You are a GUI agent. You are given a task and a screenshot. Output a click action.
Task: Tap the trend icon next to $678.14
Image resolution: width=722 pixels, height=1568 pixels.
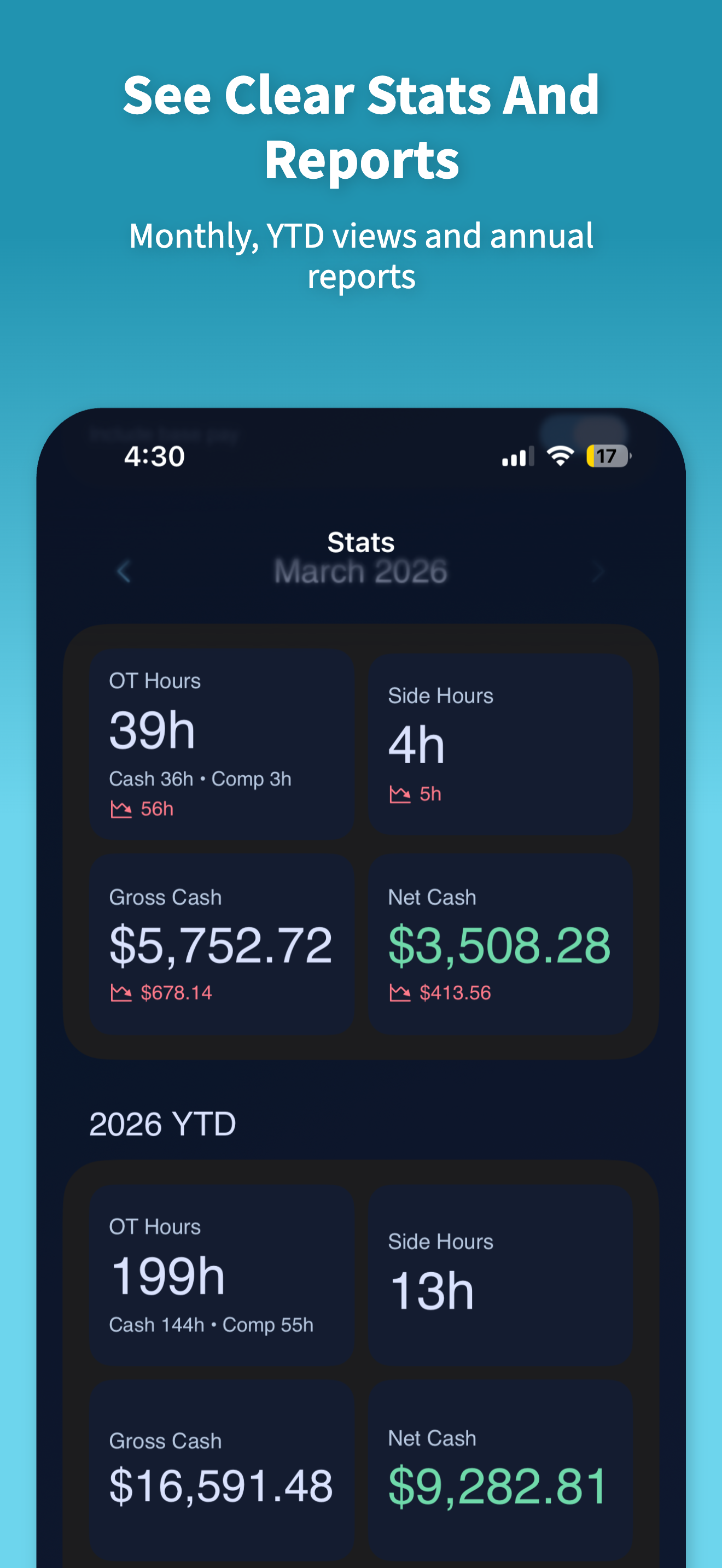121,992
